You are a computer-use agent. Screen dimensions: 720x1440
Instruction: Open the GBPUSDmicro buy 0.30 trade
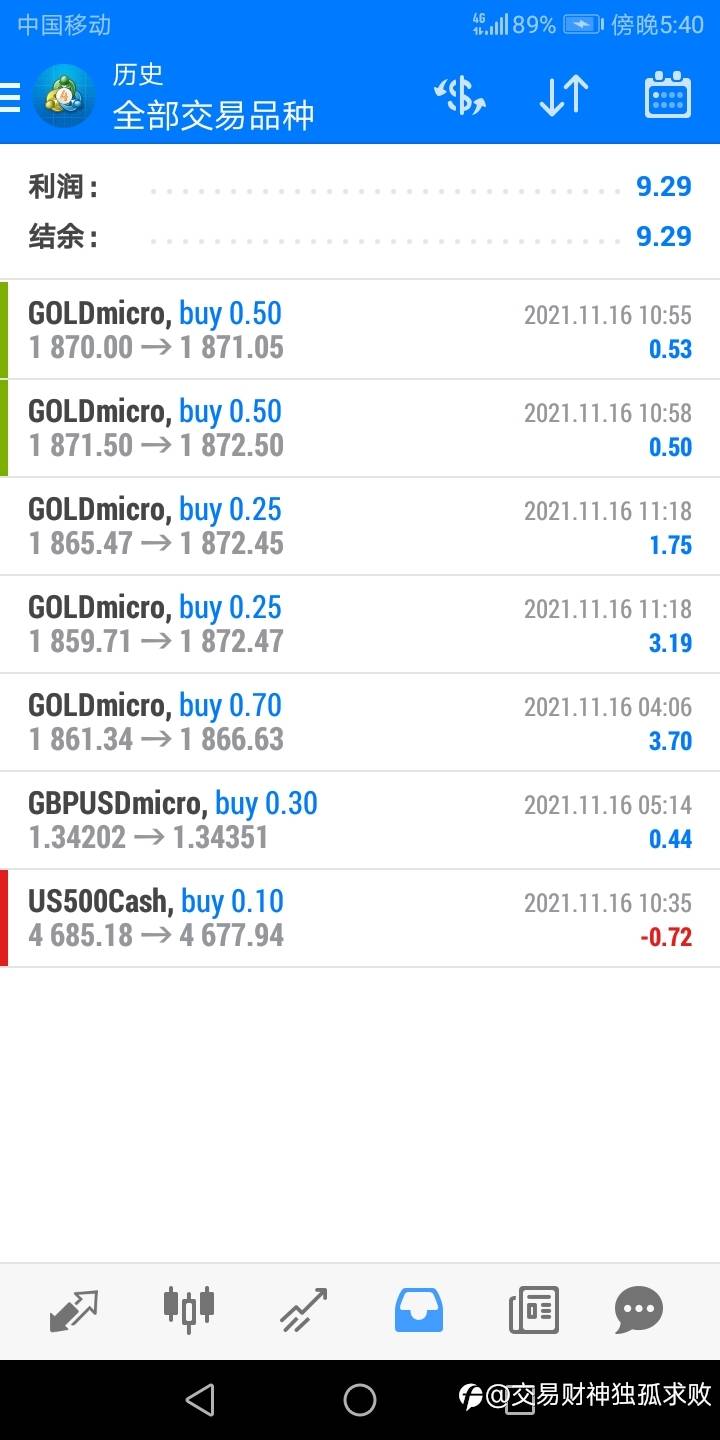360,821
